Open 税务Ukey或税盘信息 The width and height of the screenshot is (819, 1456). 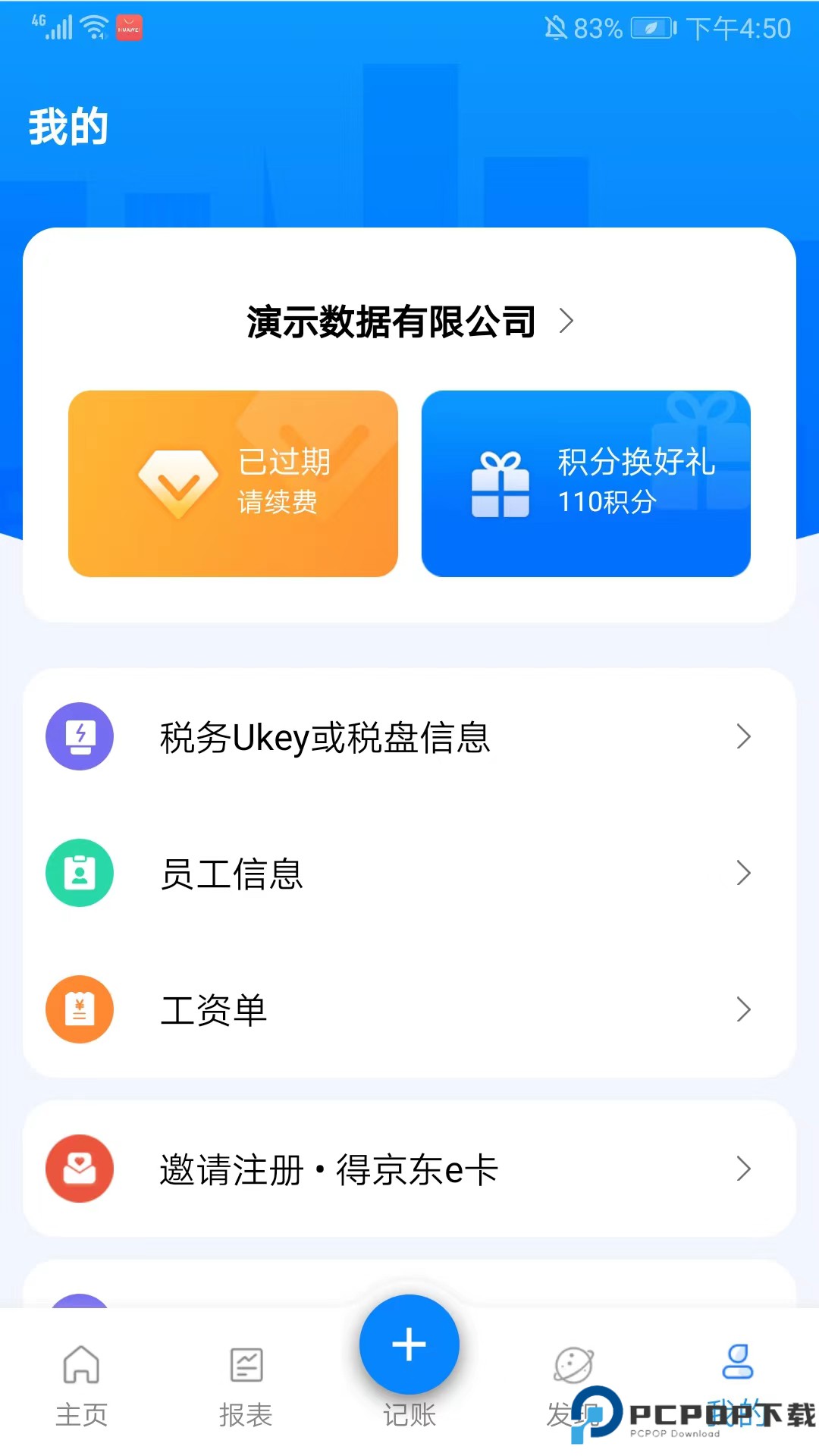(x=409, y=736)
